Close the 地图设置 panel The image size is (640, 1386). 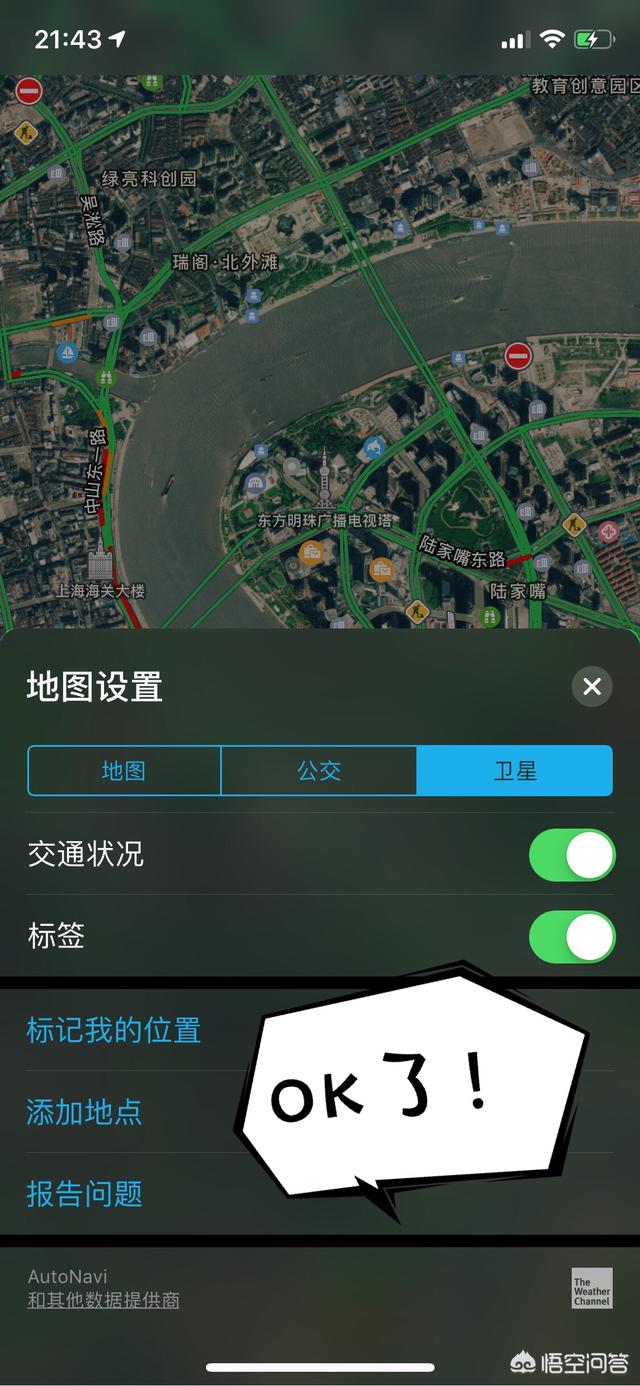pos(592,686)
